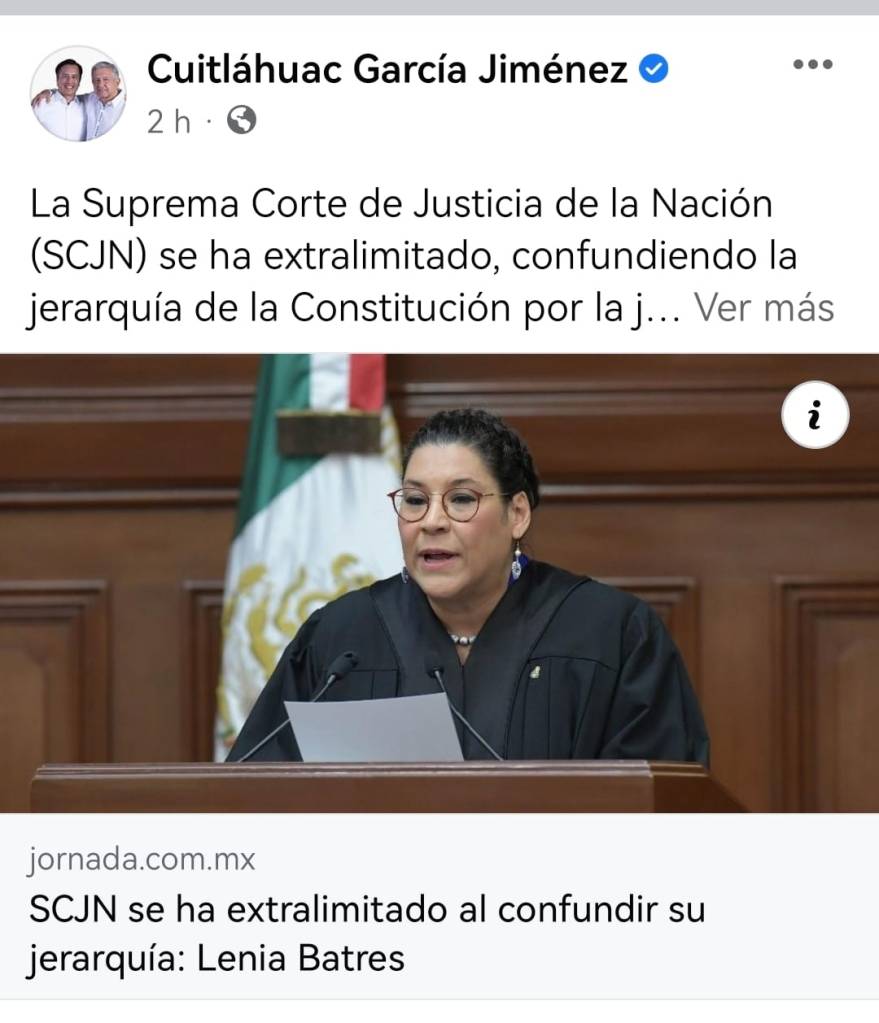Open the post's three-dot options menu

coord(812,66)
